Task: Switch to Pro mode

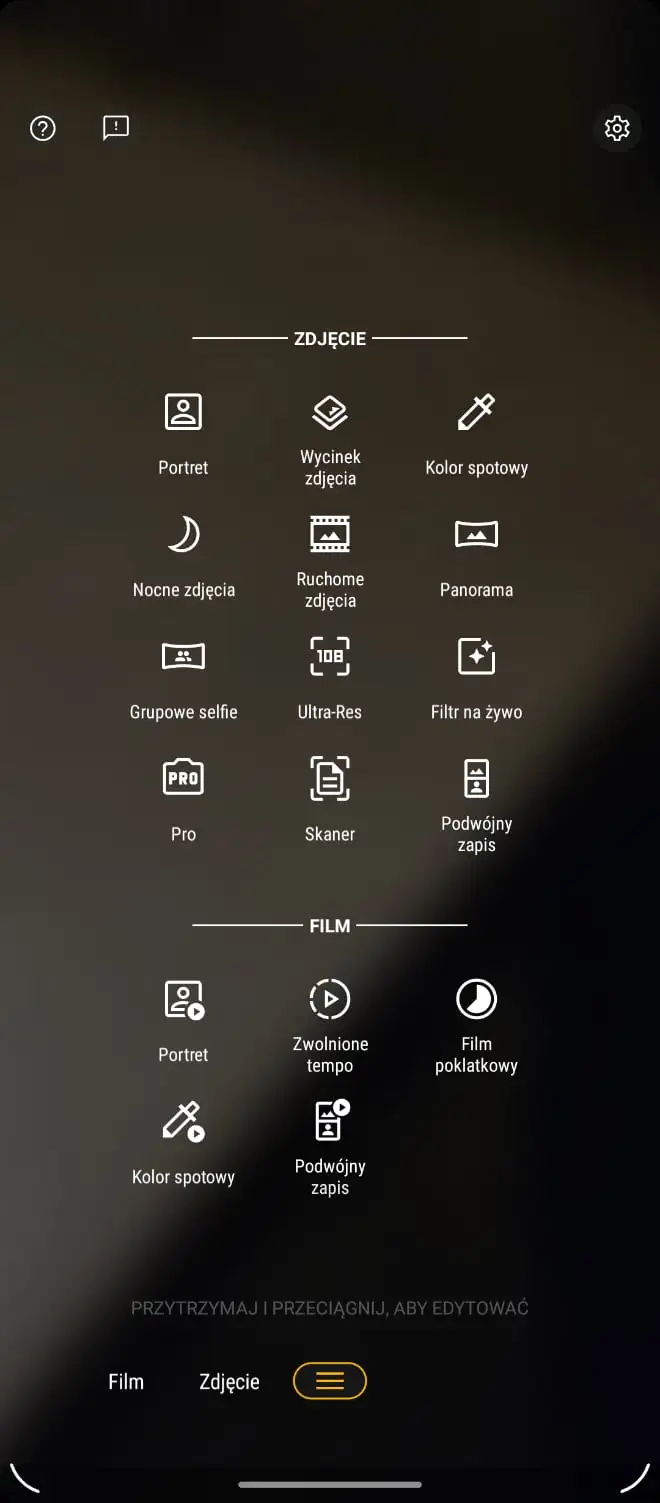Action: point(183,799)
